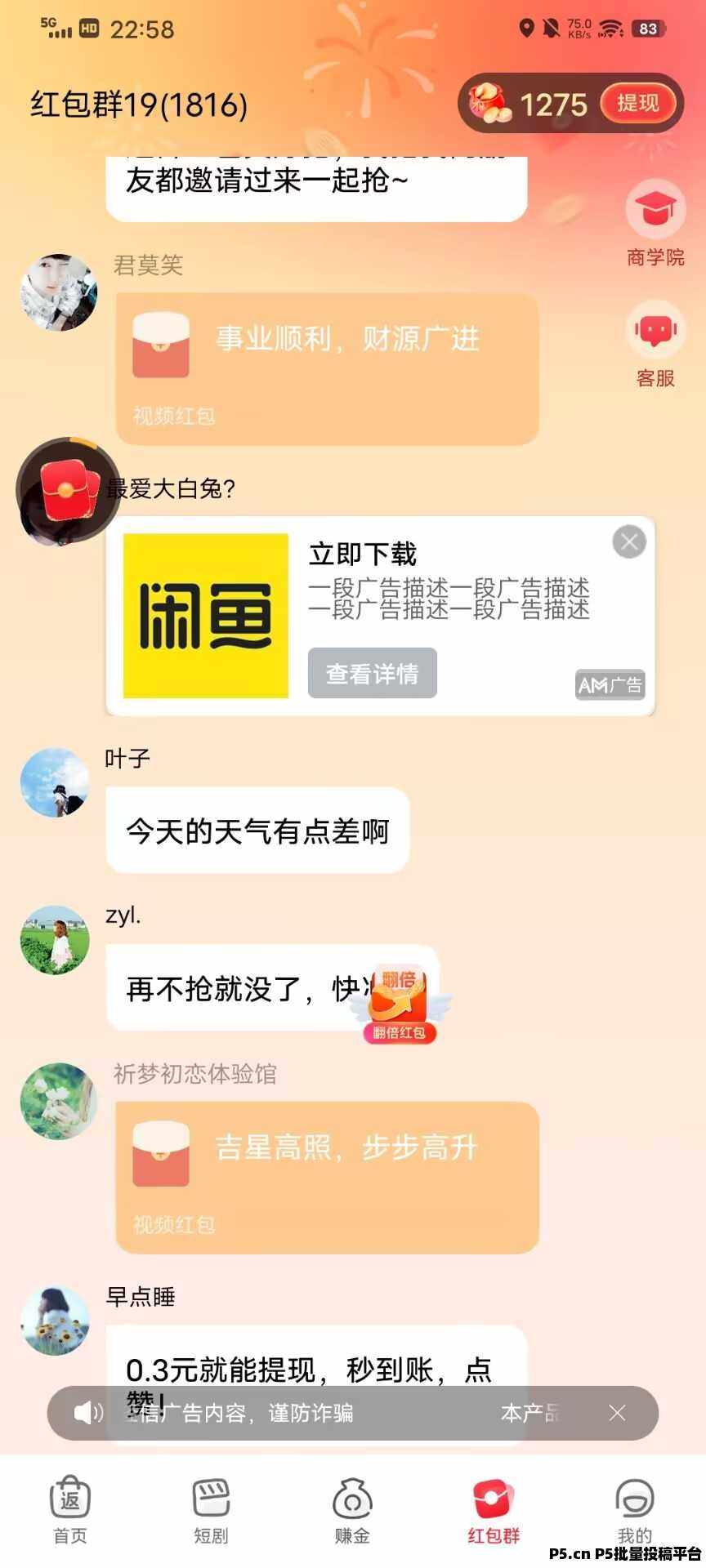Screen dimensions: 706x1568
Task: Dismiss the fraud warning banner
Action: 617,1413
